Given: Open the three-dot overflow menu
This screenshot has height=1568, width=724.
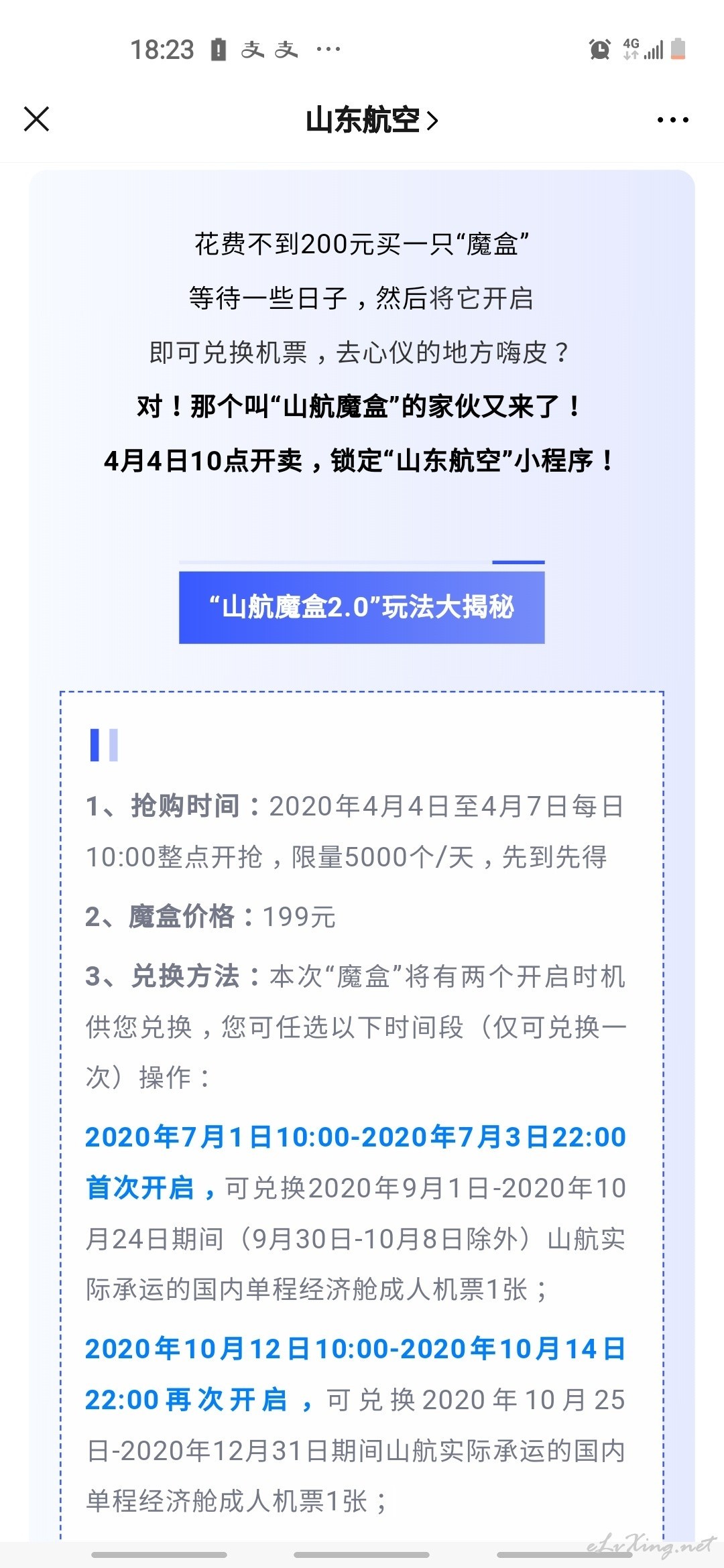Looking at the screenshot, I should [x=673, y=121].
